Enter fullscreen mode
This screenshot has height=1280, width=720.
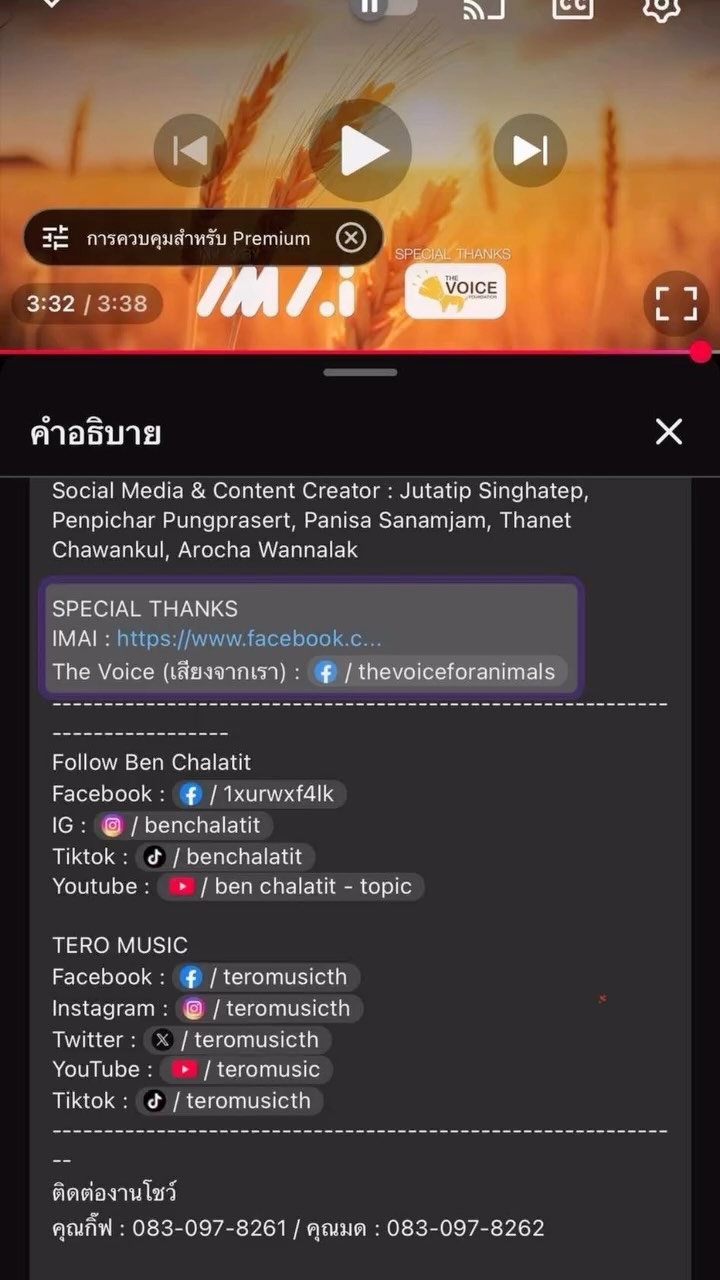click(676, 303)
